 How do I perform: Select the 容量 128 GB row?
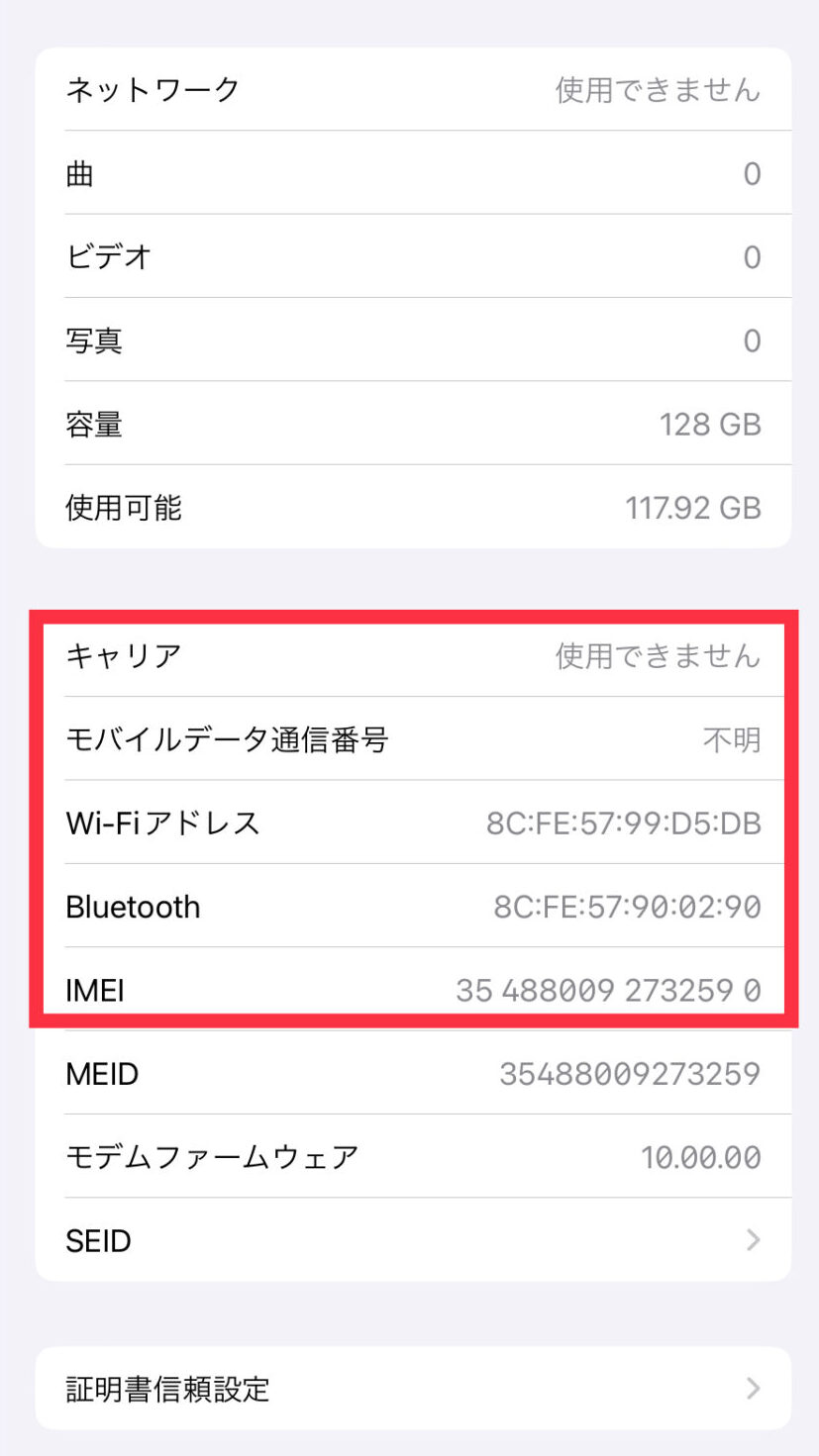point(409,425)
